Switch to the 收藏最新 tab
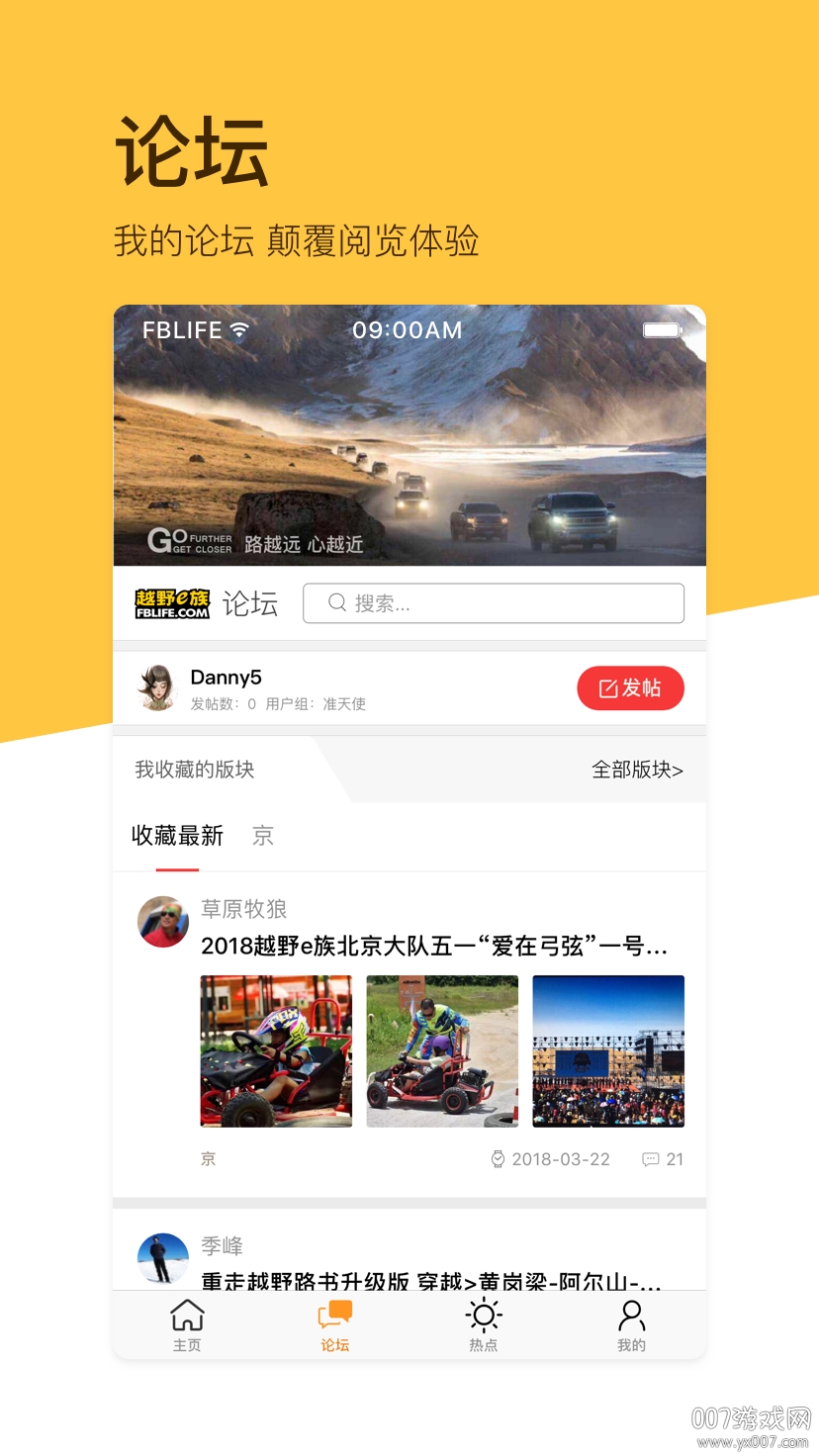Screen dimensions: 819x1456 (177, 837)
